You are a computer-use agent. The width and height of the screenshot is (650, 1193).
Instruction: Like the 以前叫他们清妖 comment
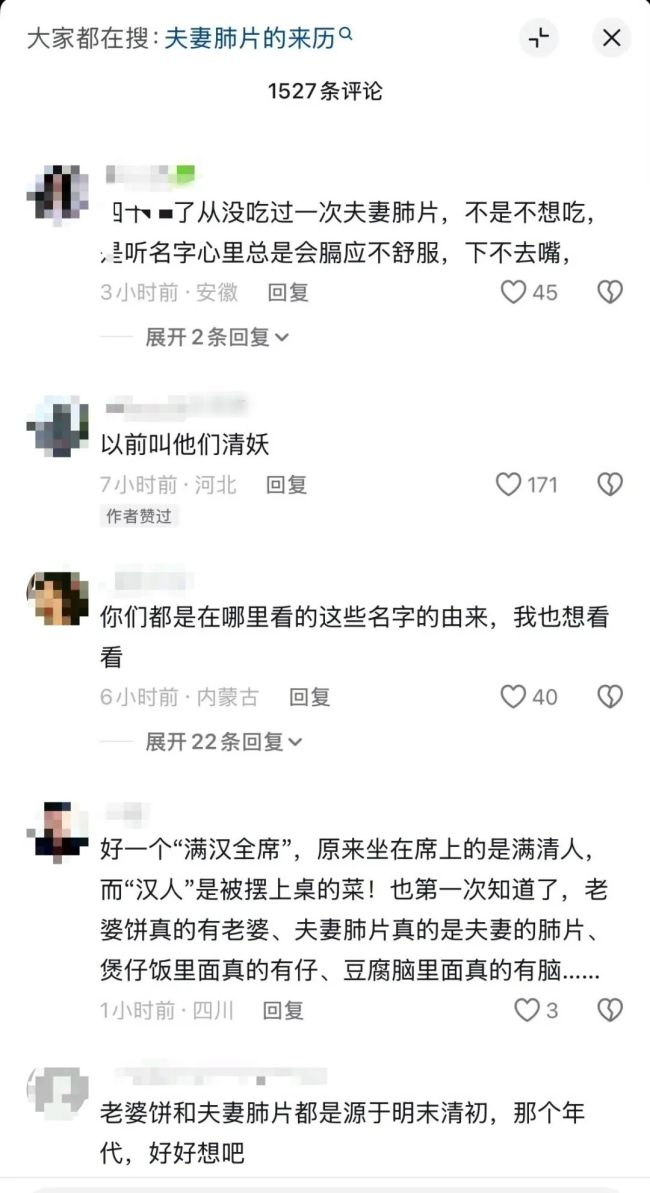click(x=510, y=485)
